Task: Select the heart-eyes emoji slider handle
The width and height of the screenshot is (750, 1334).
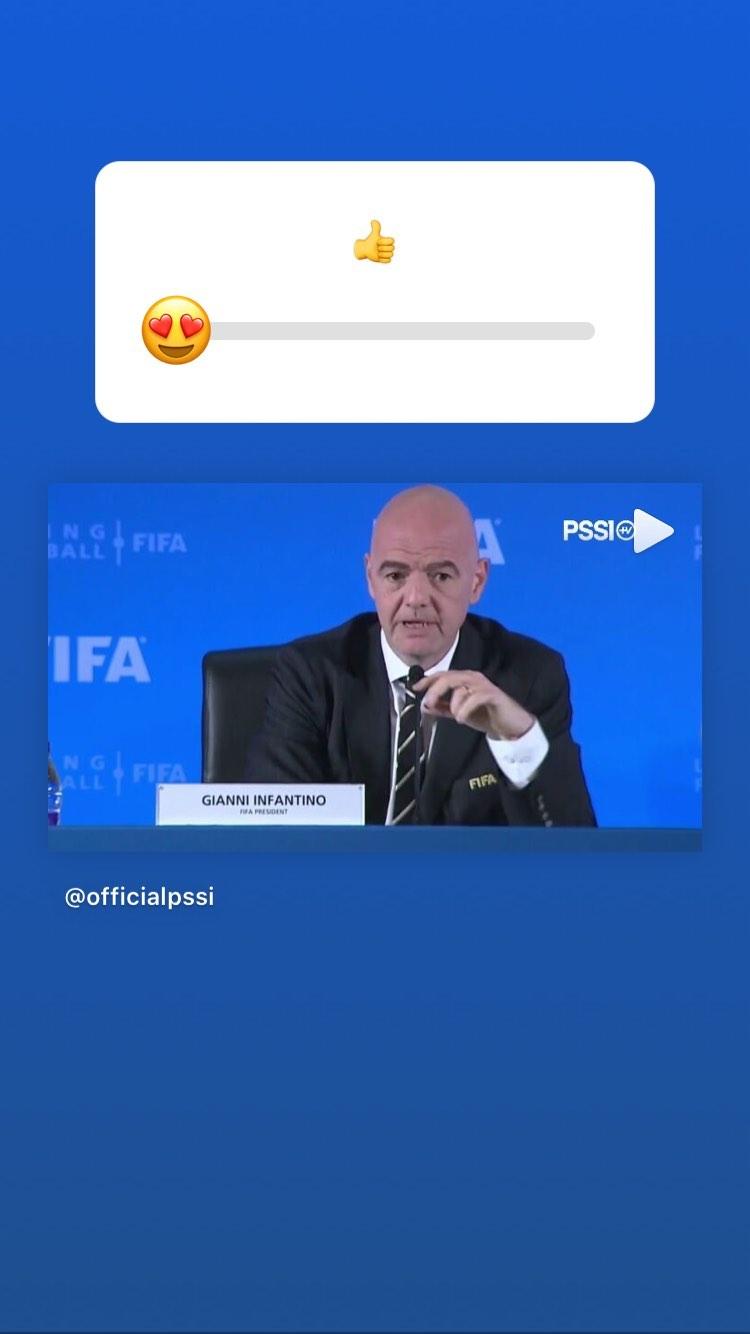Action: (176, 328)
